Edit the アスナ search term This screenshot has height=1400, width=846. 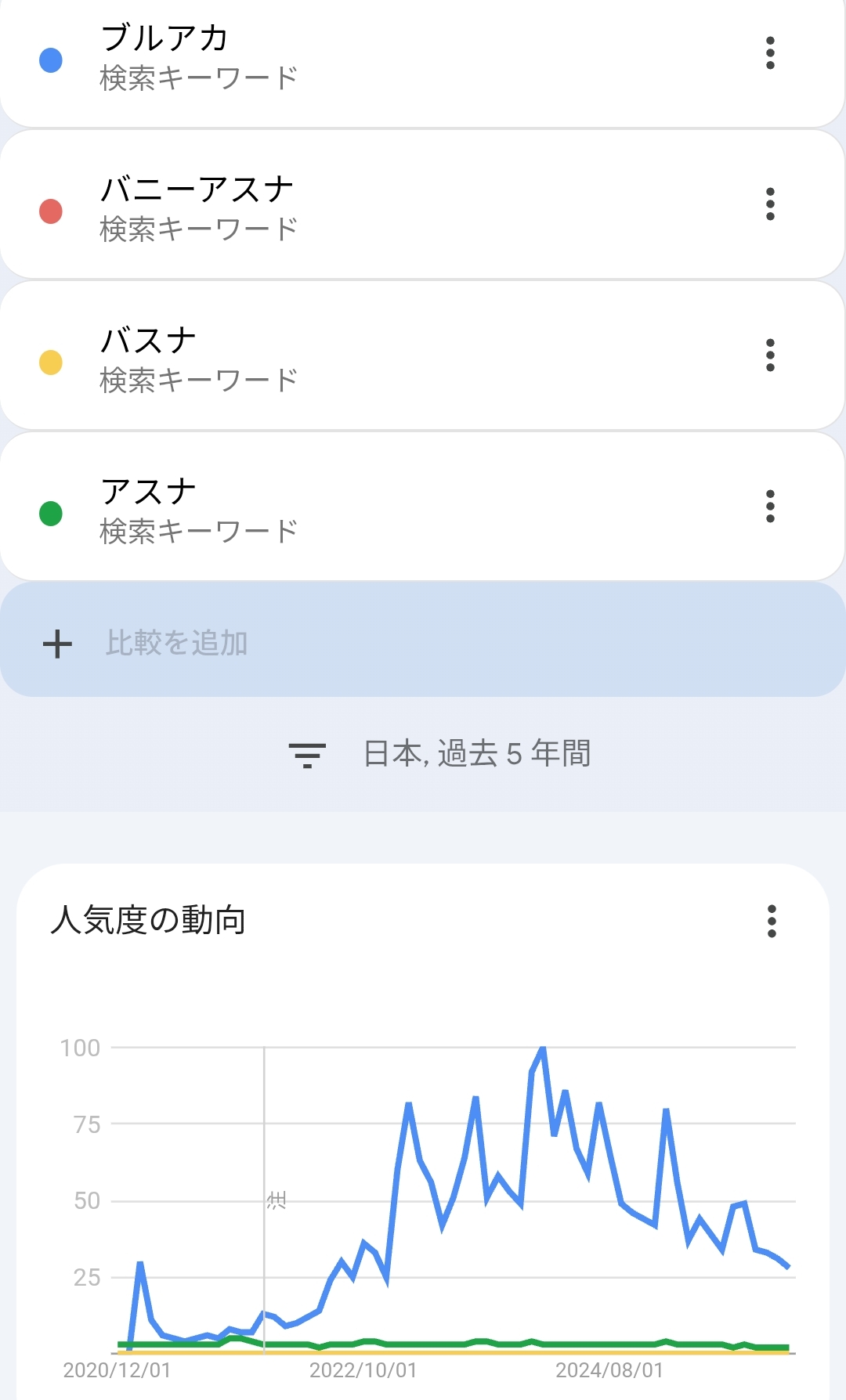149,492
